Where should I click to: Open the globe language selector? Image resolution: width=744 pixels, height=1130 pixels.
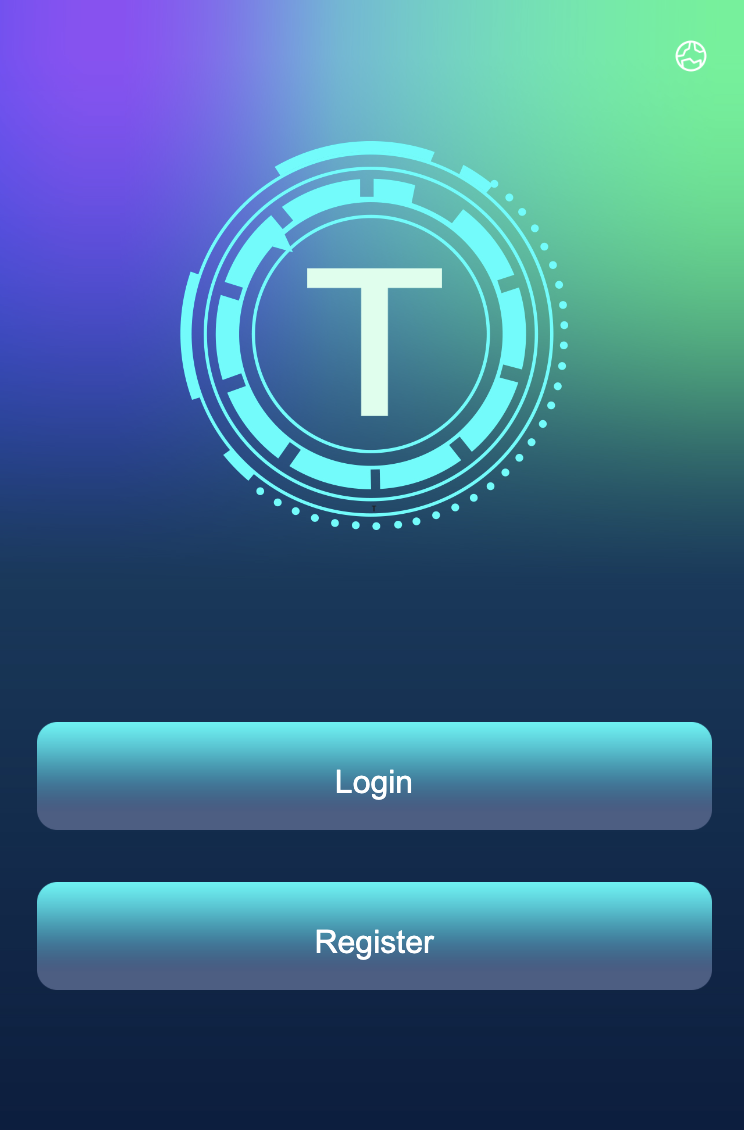point(690,56)
